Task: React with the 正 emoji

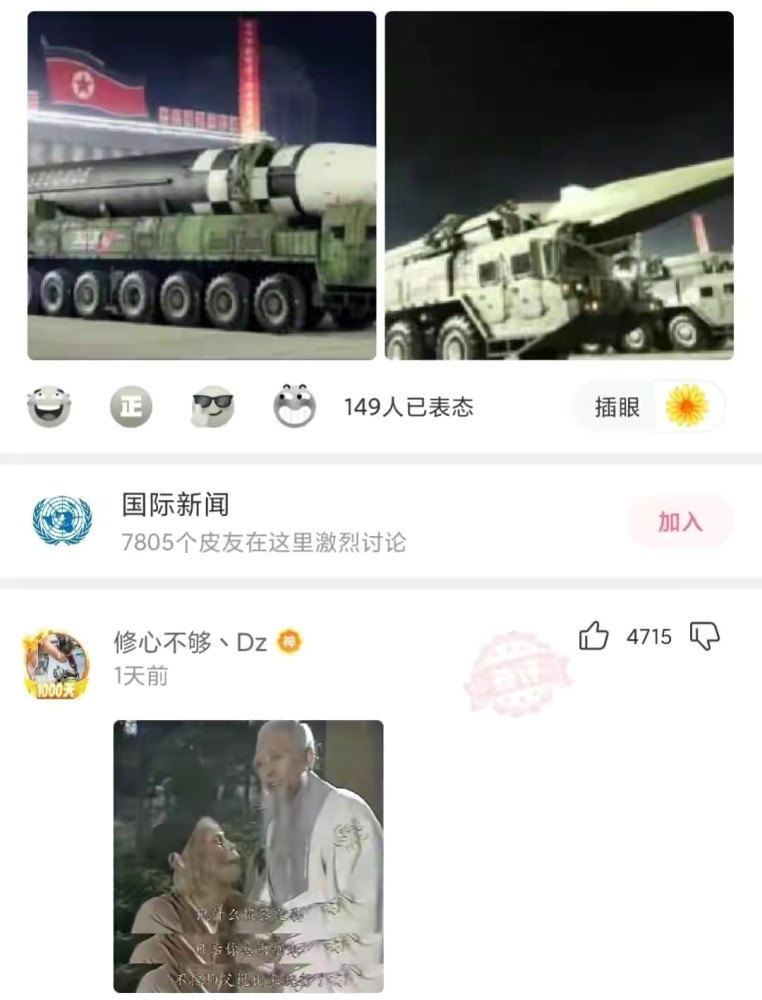Action: coord(131,406)
